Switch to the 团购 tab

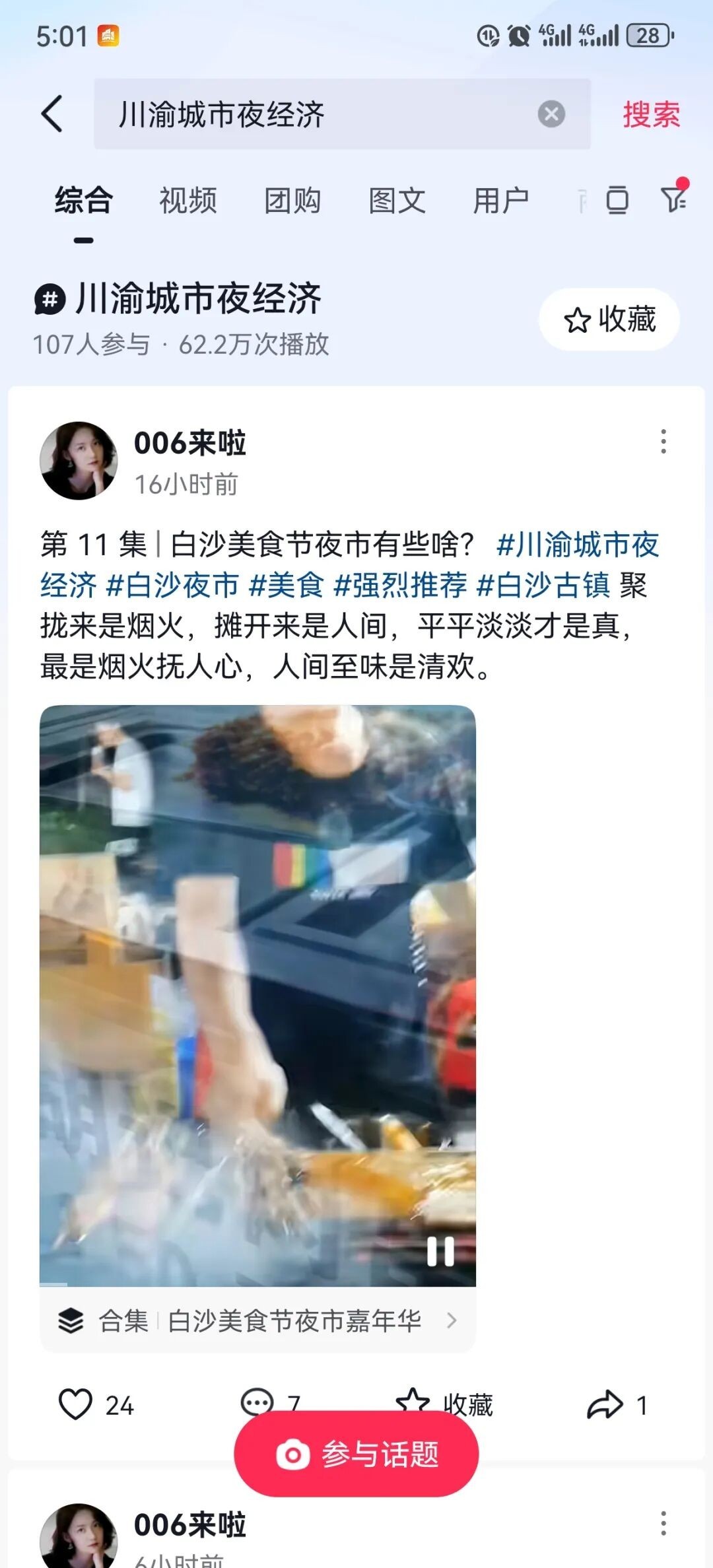(292, 201)
